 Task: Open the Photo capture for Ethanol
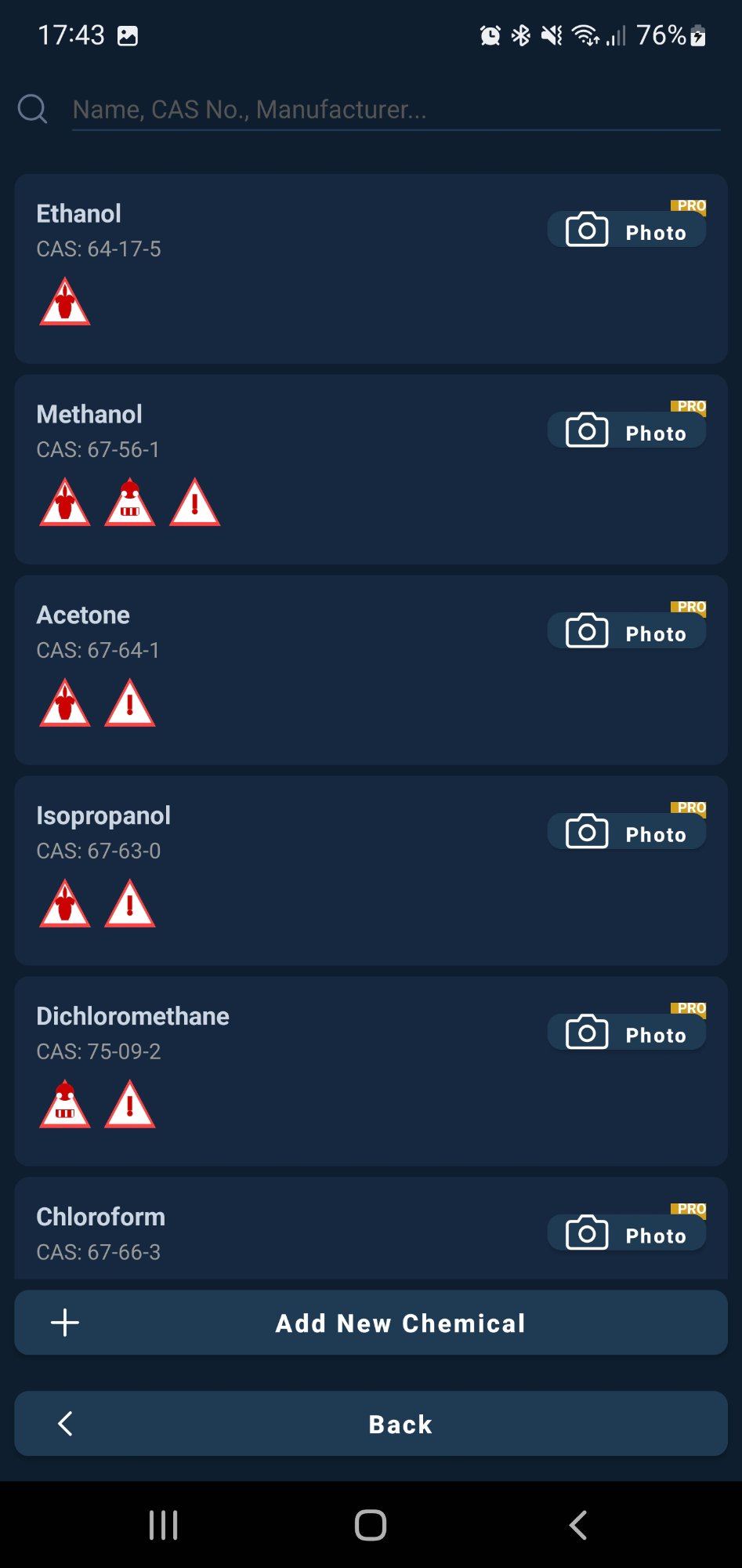pyautogui.click(x=627, y=229)
